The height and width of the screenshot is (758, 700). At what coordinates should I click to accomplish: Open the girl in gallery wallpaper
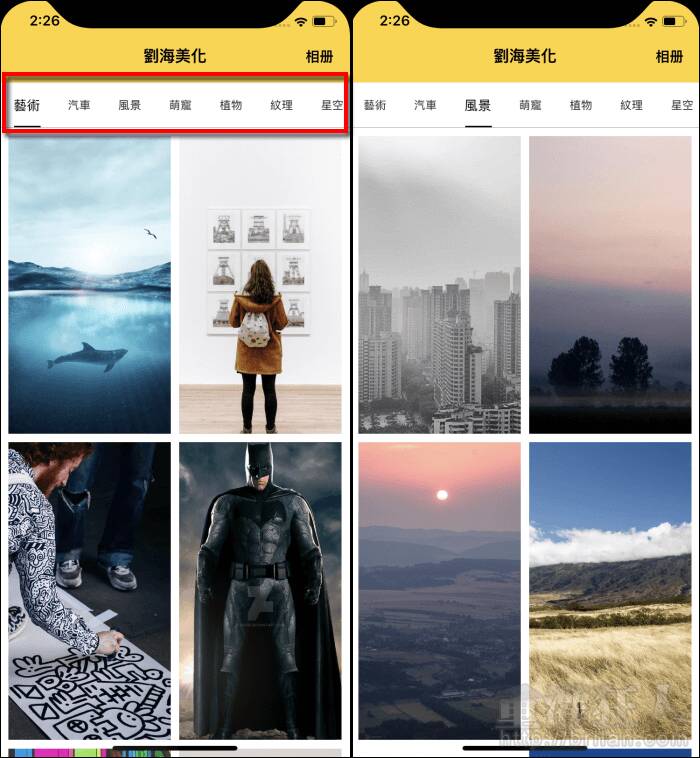(260, 285)
